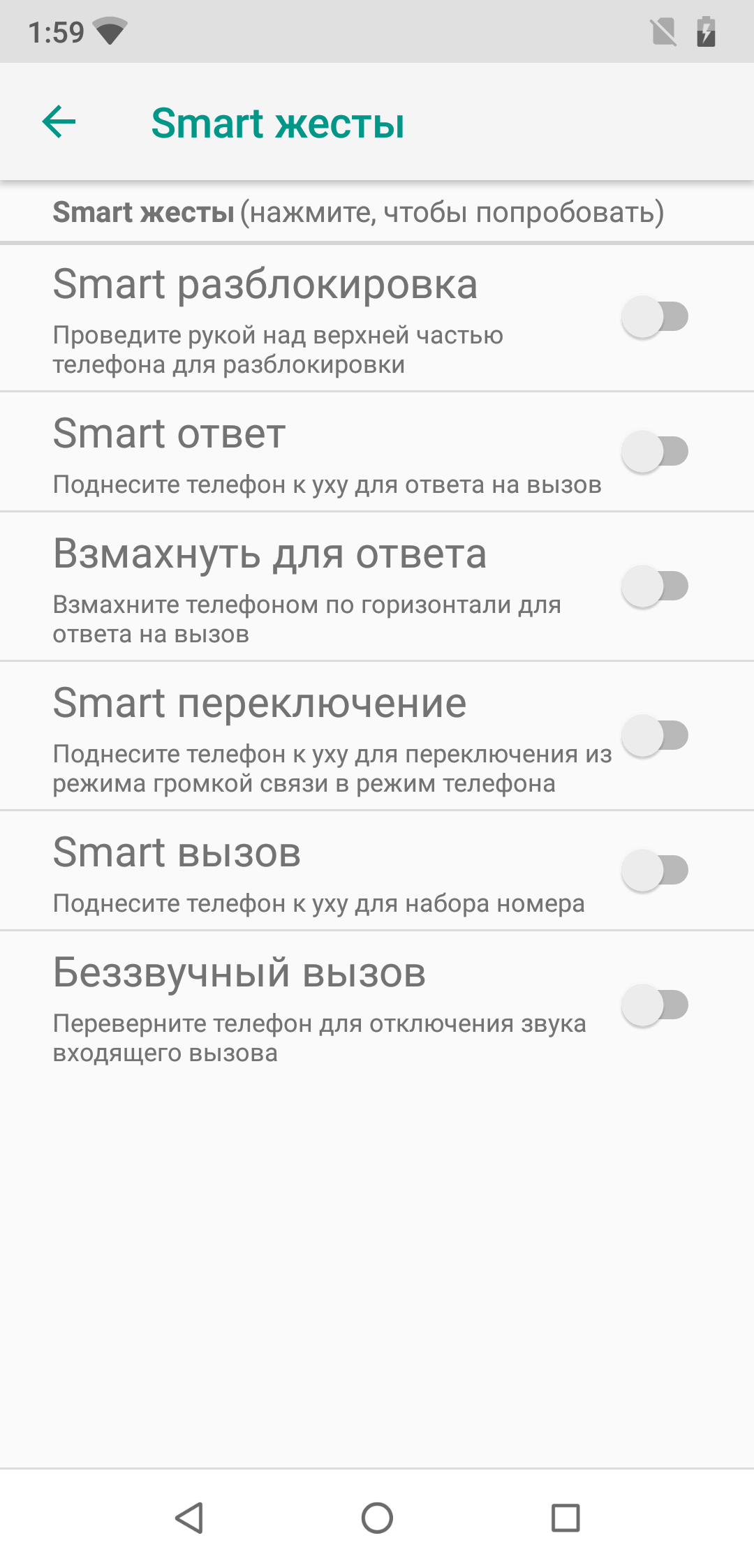754x1568 pixels.
Task: Go back using the teal arrow
Action: click(x=59, y=122)
